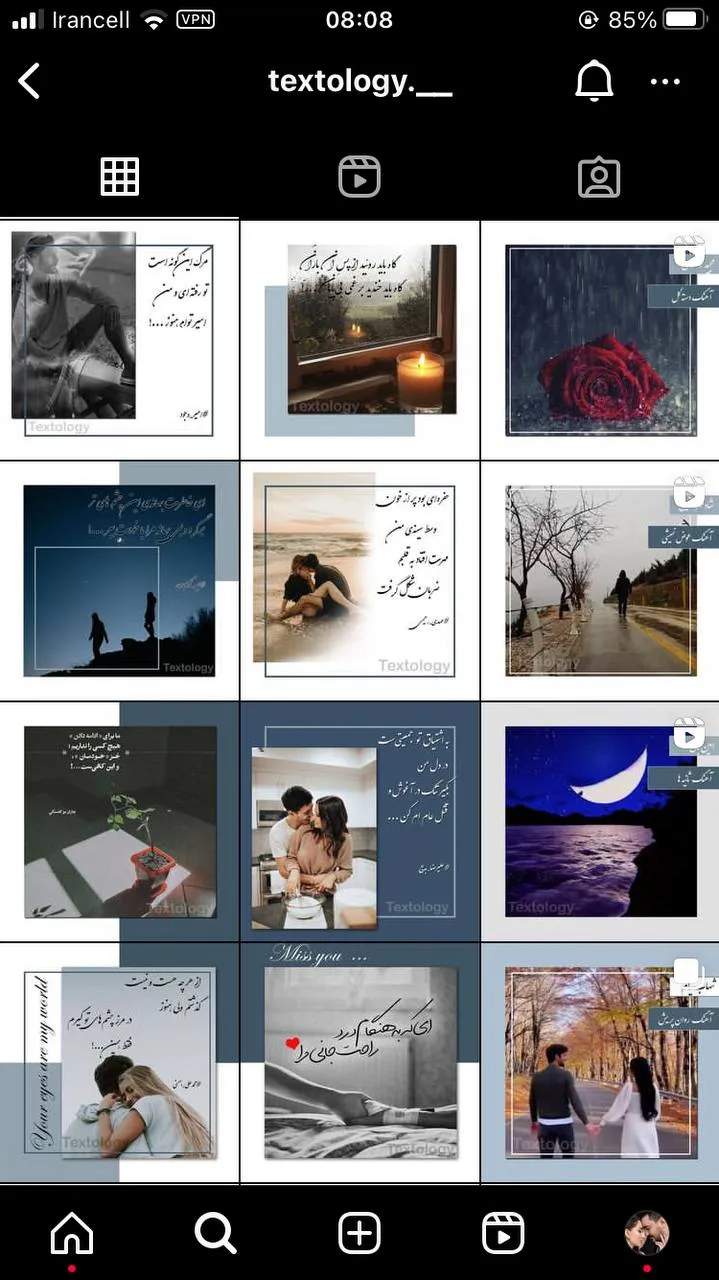Open the red rose in rain reel
This screenshot has height=1280, width=719.
[x=600, y=340]
